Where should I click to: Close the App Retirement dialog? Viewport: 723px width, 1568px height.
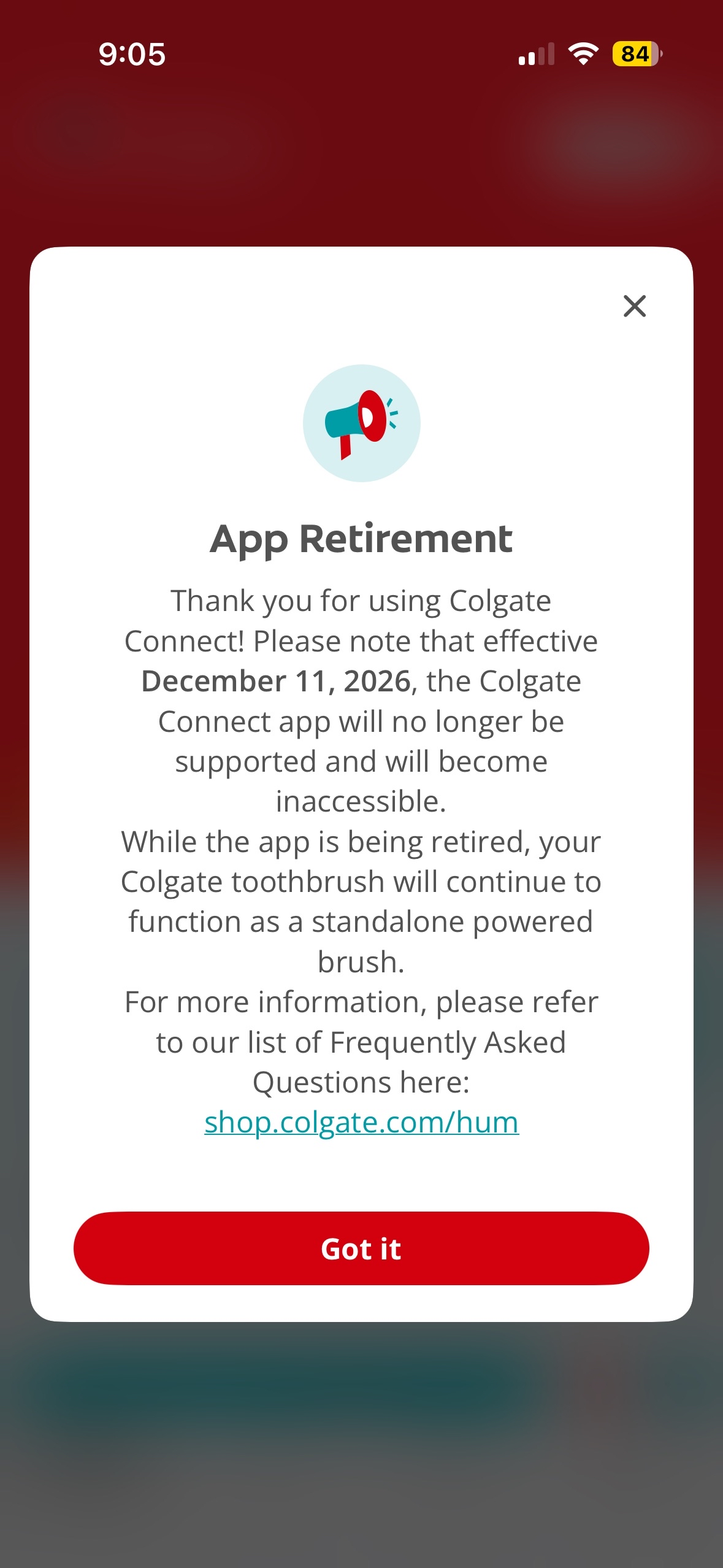tap(634, 306)
